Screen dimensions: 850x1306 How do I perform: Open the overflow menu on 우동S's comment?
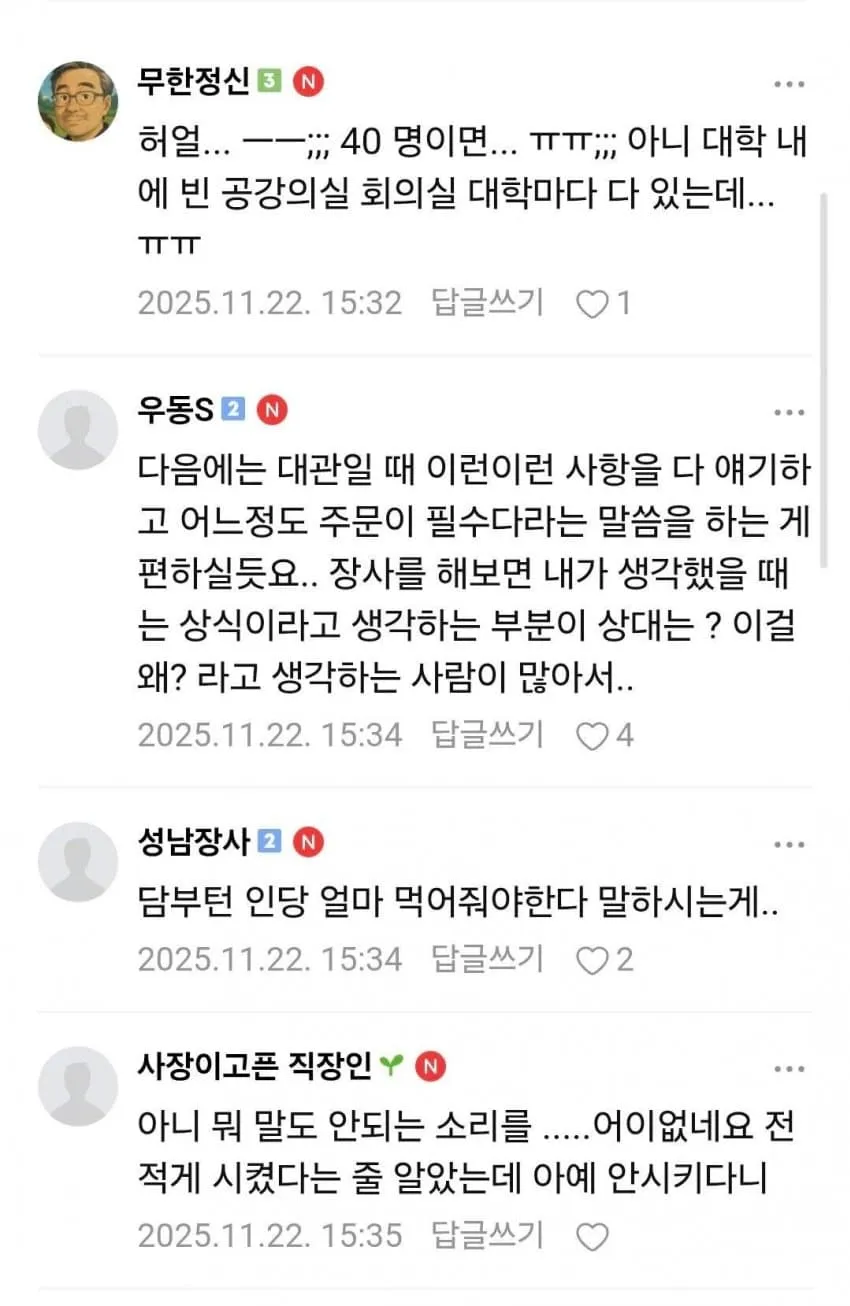coord(789,411)
